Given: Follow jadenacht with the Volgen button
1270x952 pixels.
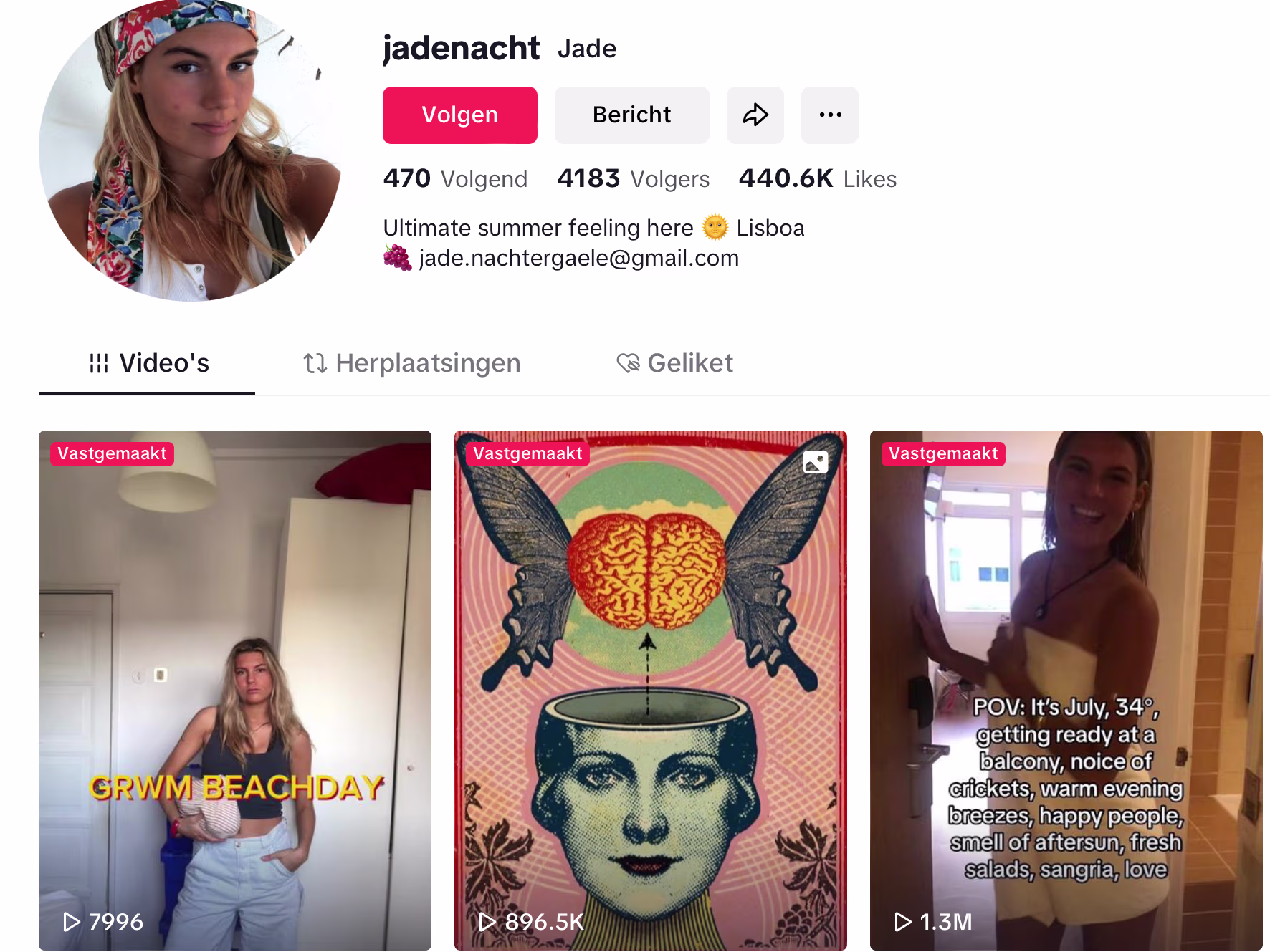Looking at the screenshot, I should coord(459,115).
